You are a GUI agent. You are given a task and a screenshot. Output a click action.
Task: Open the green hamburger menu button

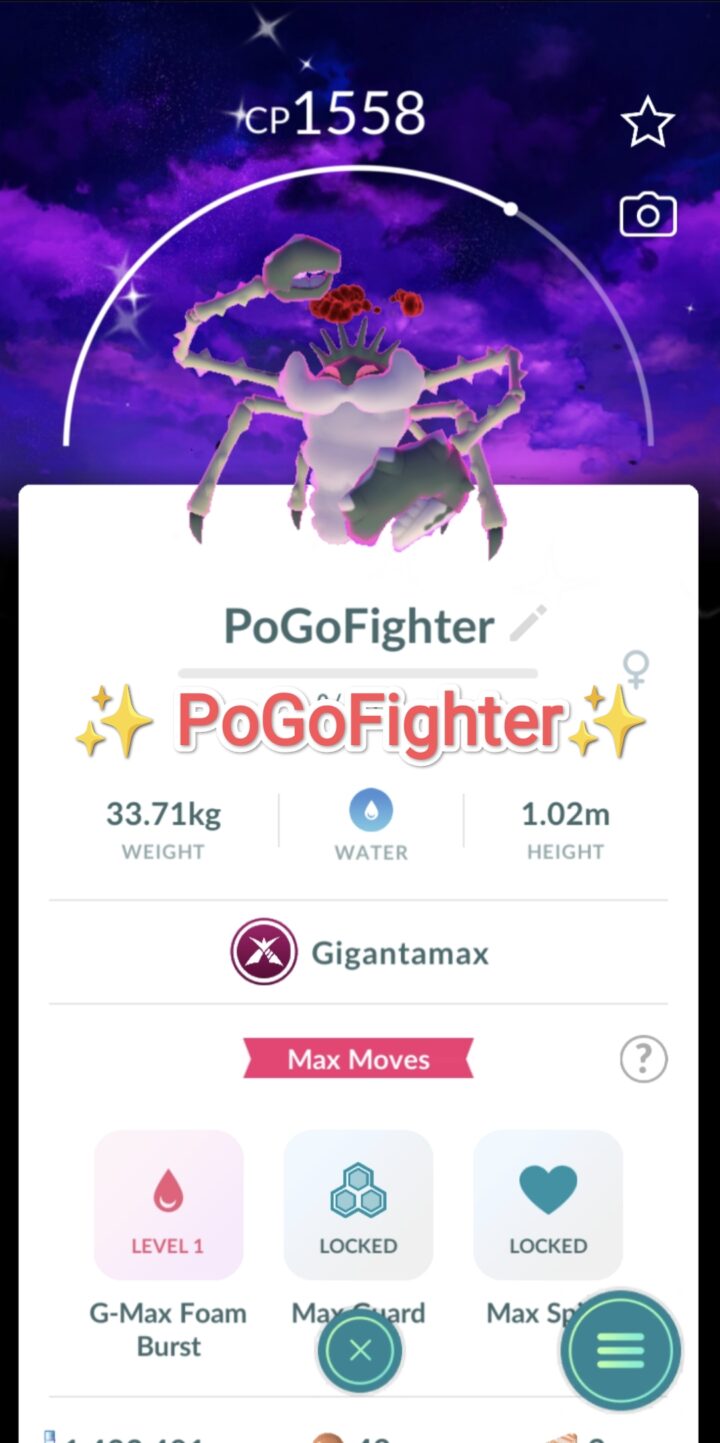[620, 1350]
